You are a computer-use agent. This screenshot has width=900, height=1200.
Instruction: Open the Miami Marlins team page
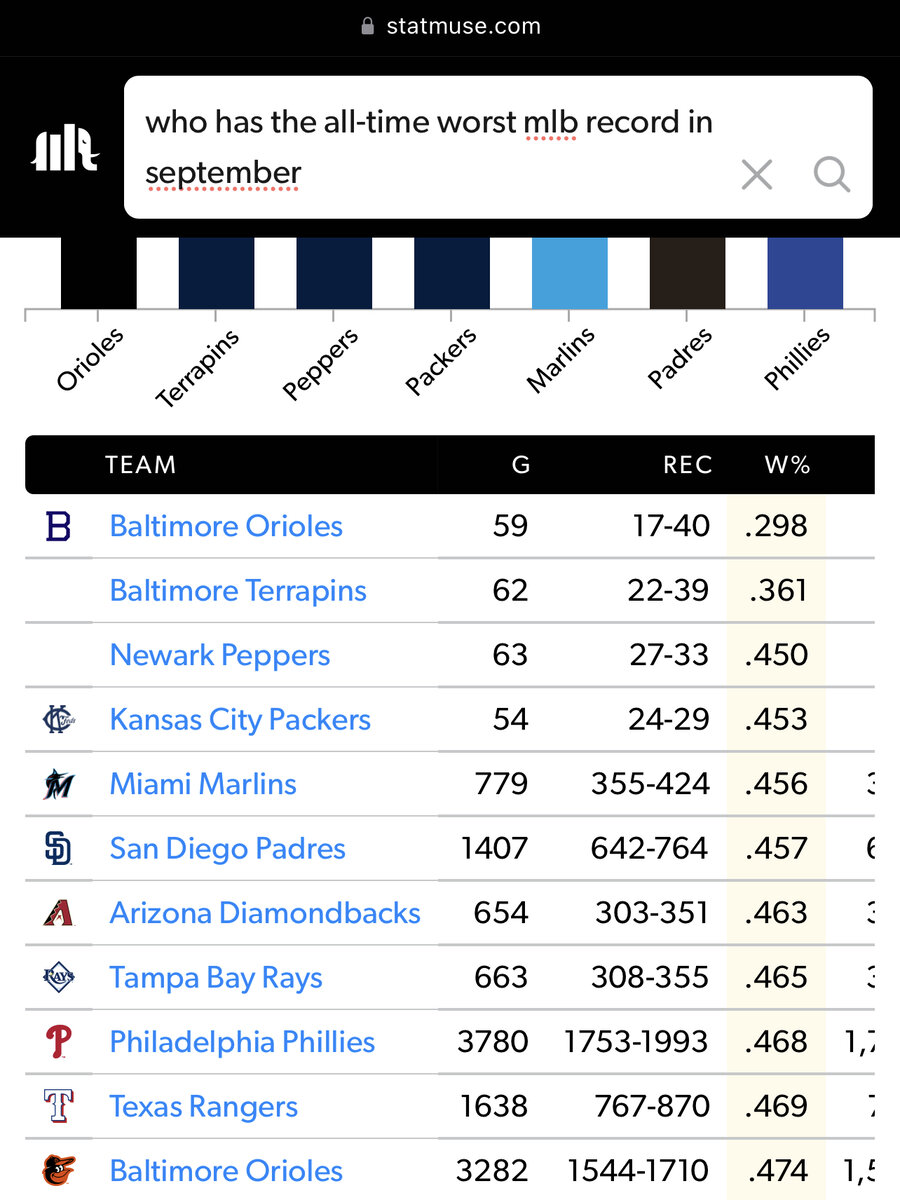point(203,784)
